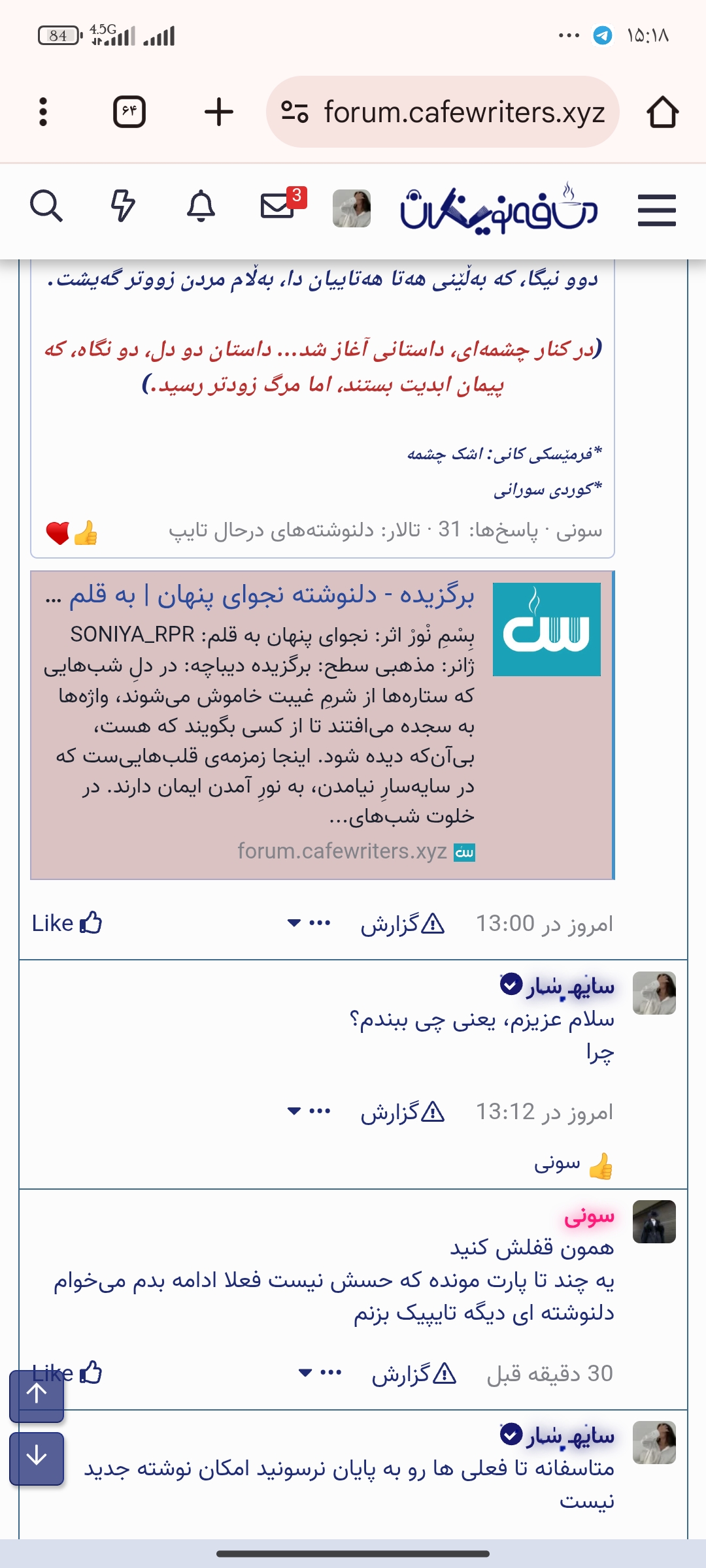Open سونی's username link on her reply

point(589,1216)
